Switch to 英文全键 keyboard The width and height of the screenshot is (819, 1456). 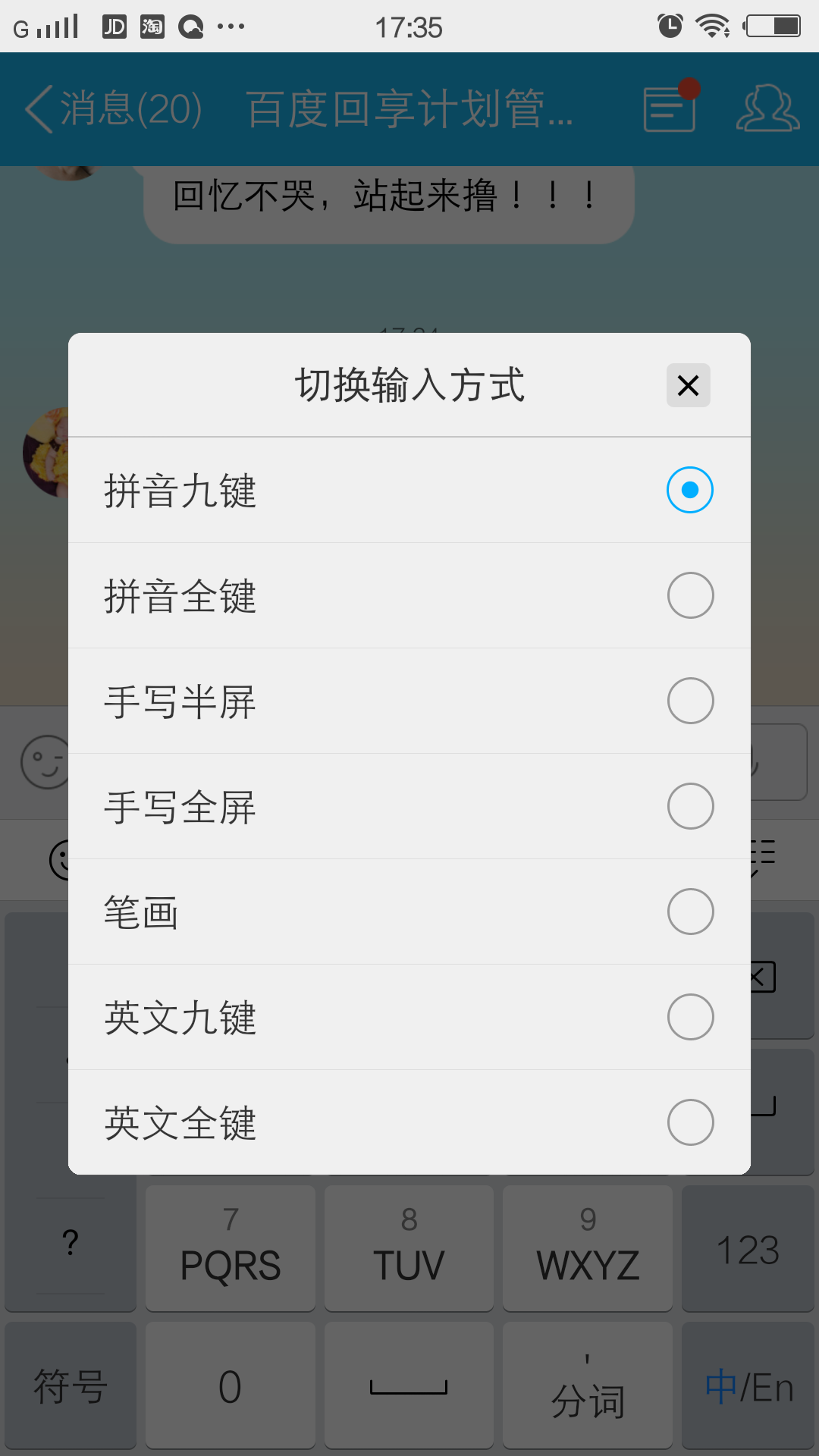(x=409, y=1122)
